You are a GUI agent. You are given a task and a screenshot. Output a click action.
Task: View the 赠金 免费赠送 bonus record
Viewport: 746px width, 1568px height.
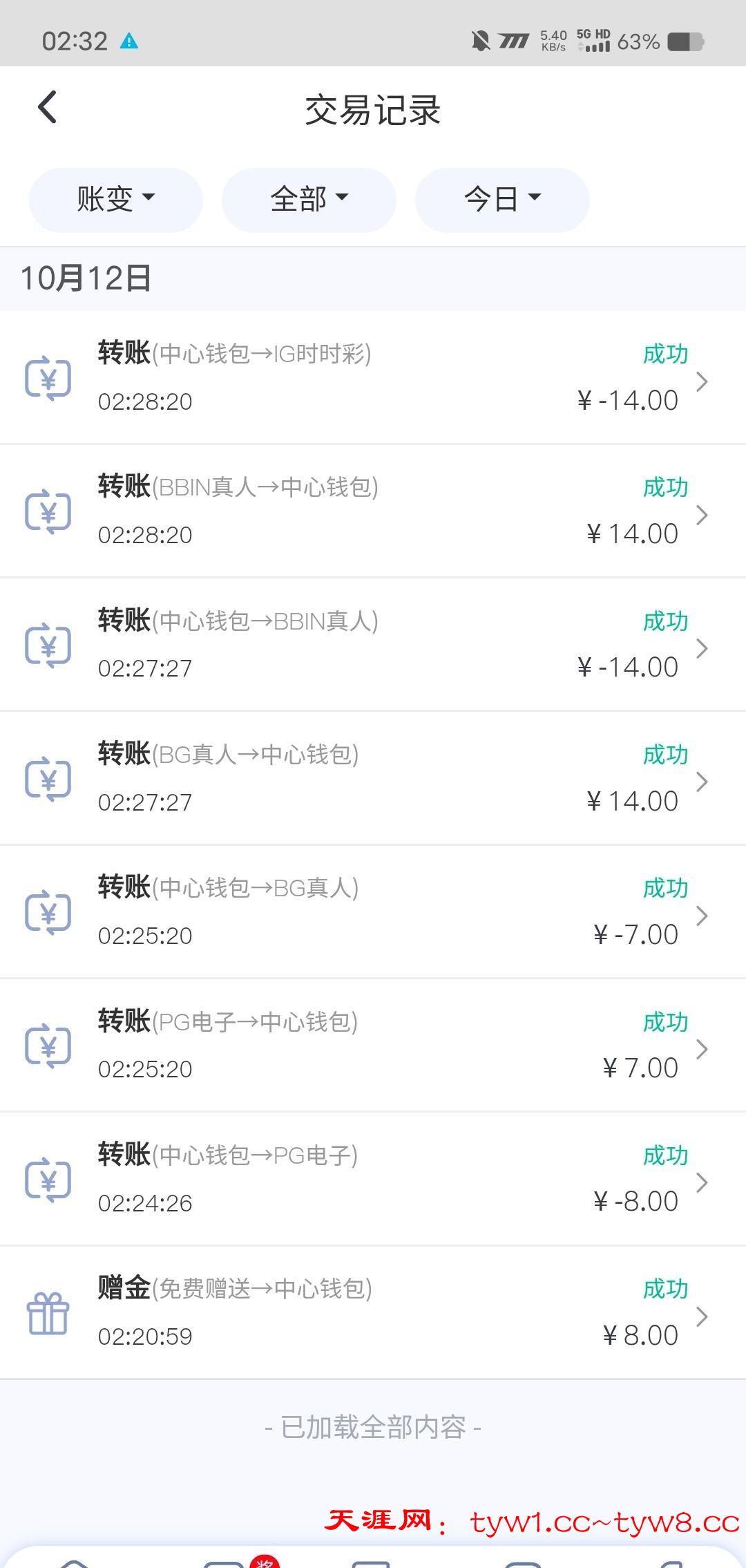[373, 1312]
